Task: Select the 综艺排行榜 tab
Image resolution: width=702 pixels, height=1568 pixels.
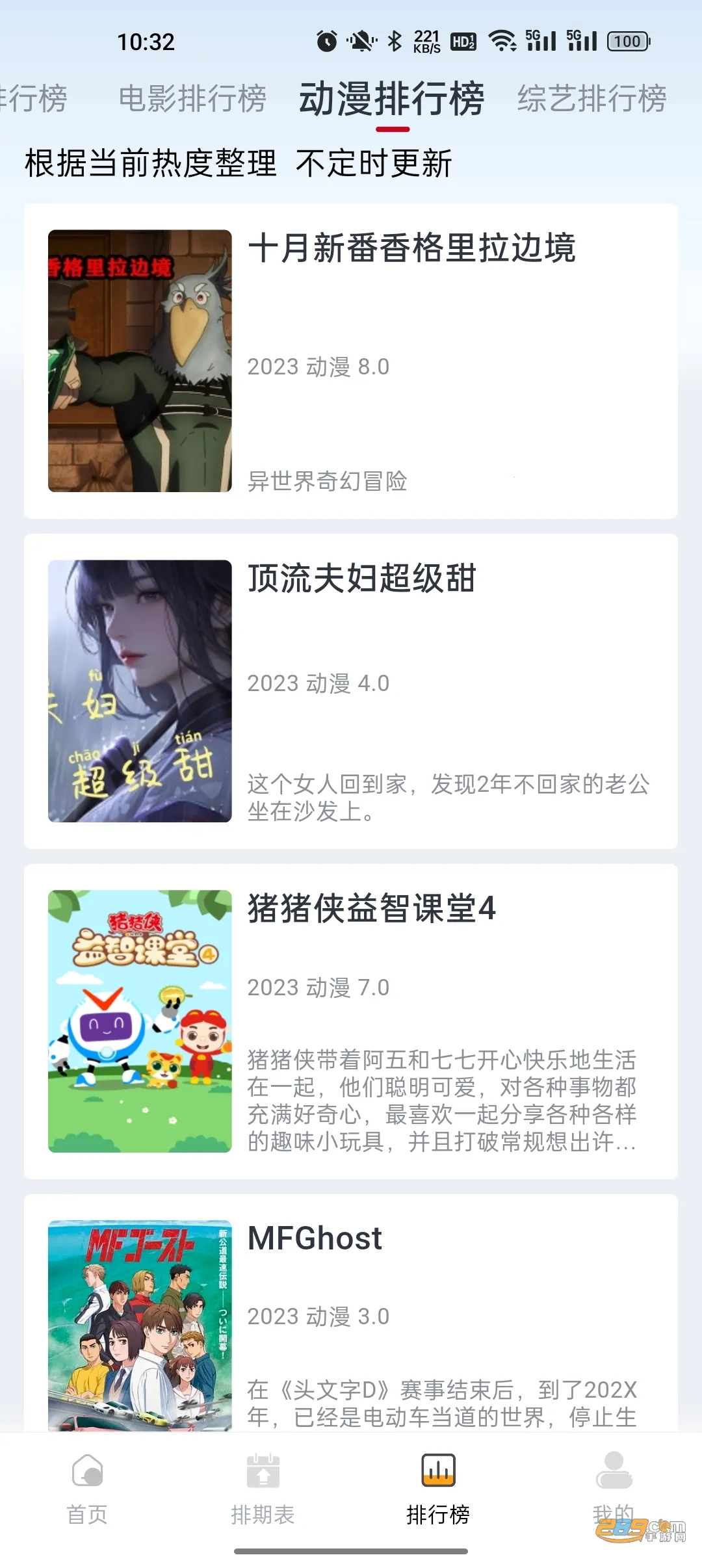Action: click(591, 99)
